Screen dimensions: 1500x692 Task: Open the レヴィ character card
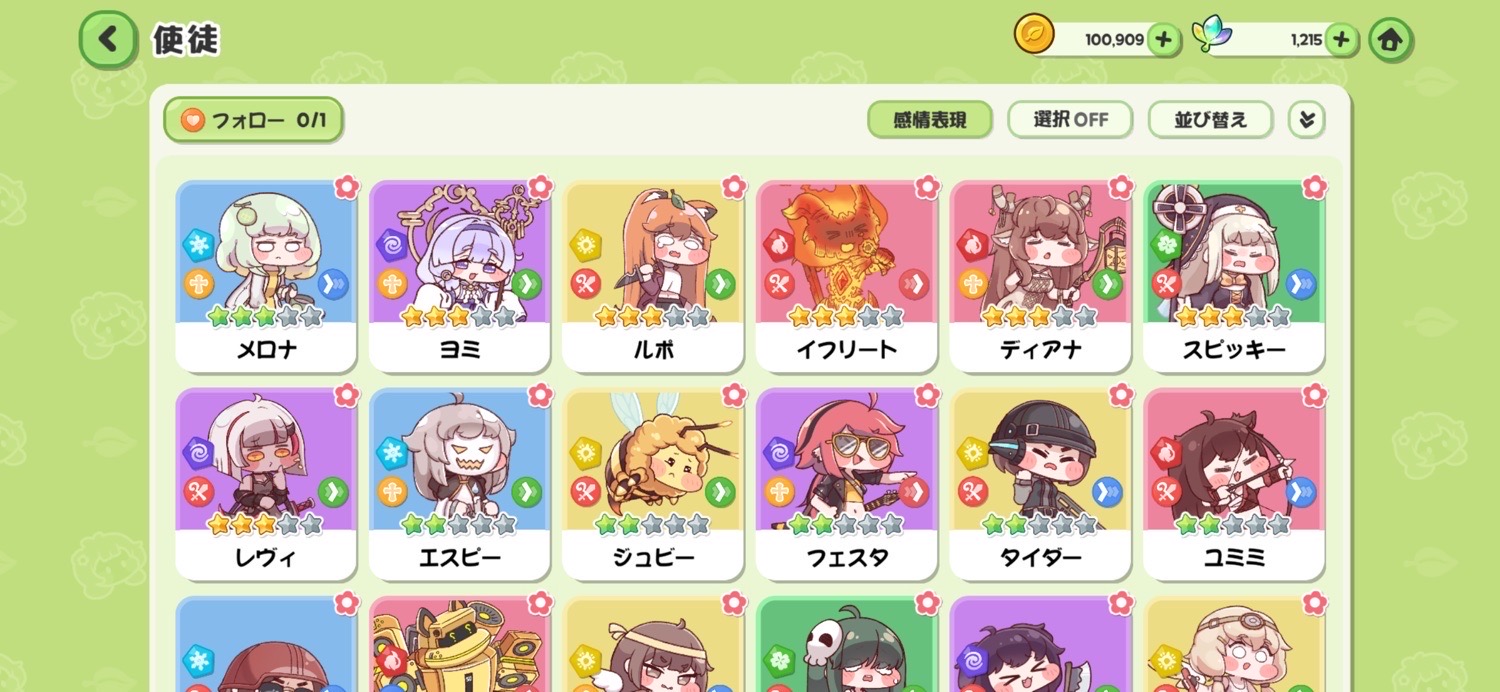[266, 483]
